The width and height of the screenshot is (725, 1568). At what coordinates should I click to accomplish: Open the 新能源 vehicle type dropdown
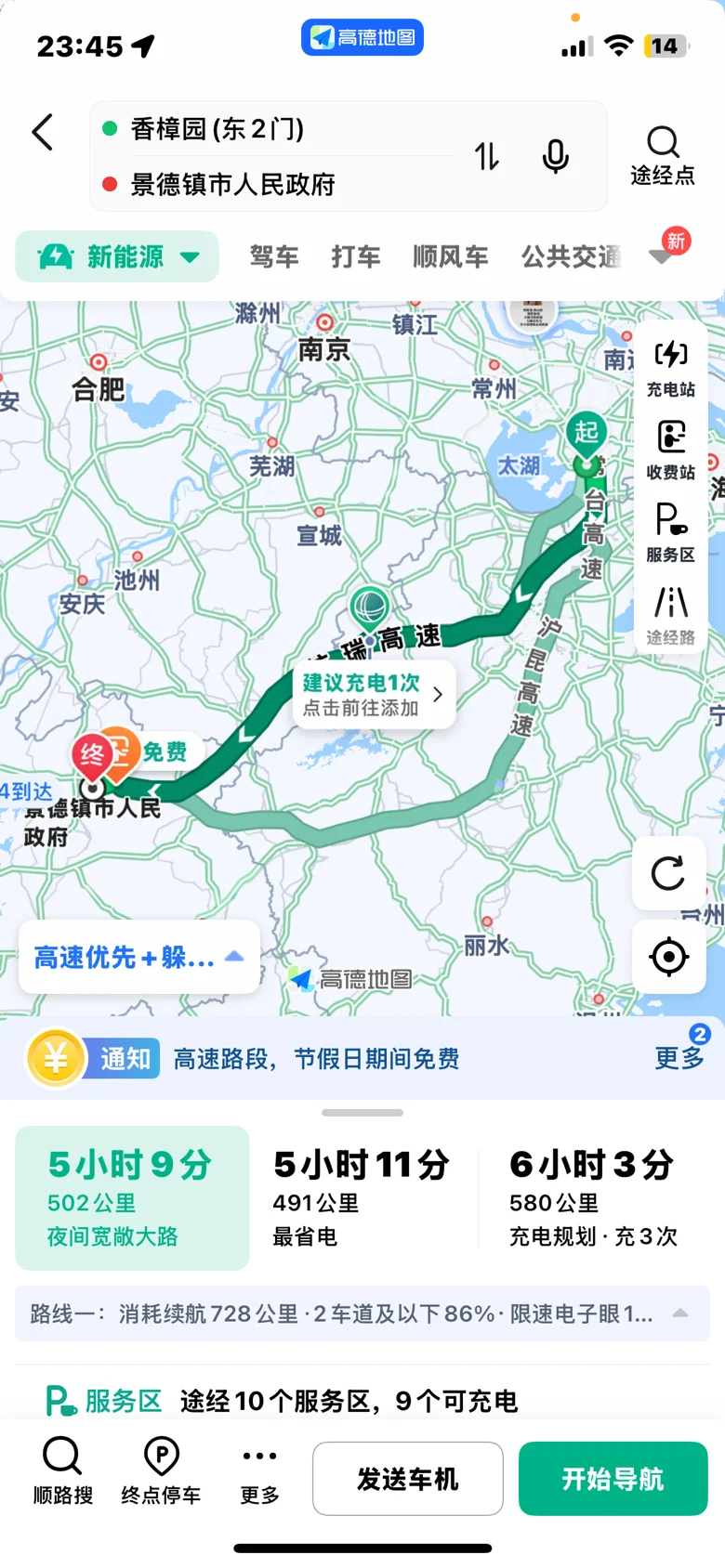(117, 256)
